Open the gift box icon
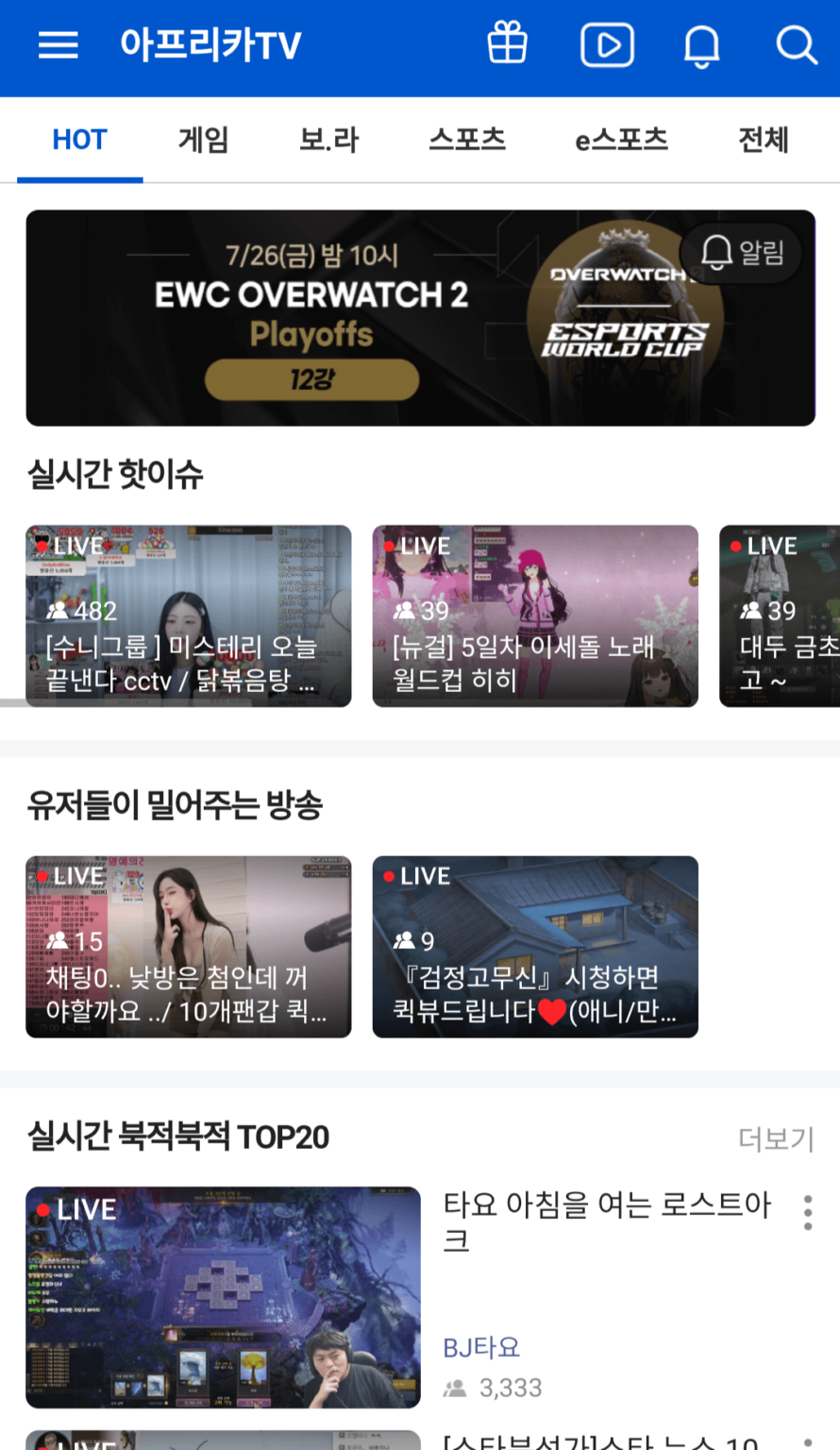 point(507,44)
